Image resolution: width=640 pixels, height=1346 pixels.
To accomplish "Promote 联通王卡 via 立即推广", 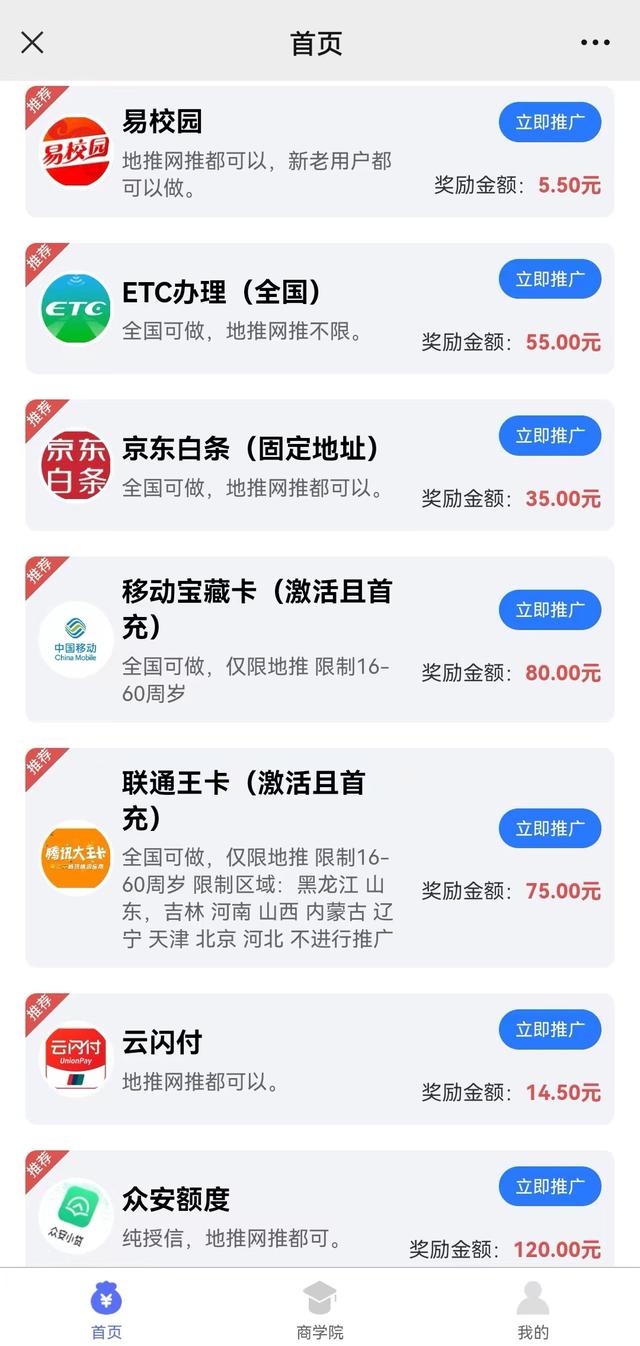I will pos(550,829).
